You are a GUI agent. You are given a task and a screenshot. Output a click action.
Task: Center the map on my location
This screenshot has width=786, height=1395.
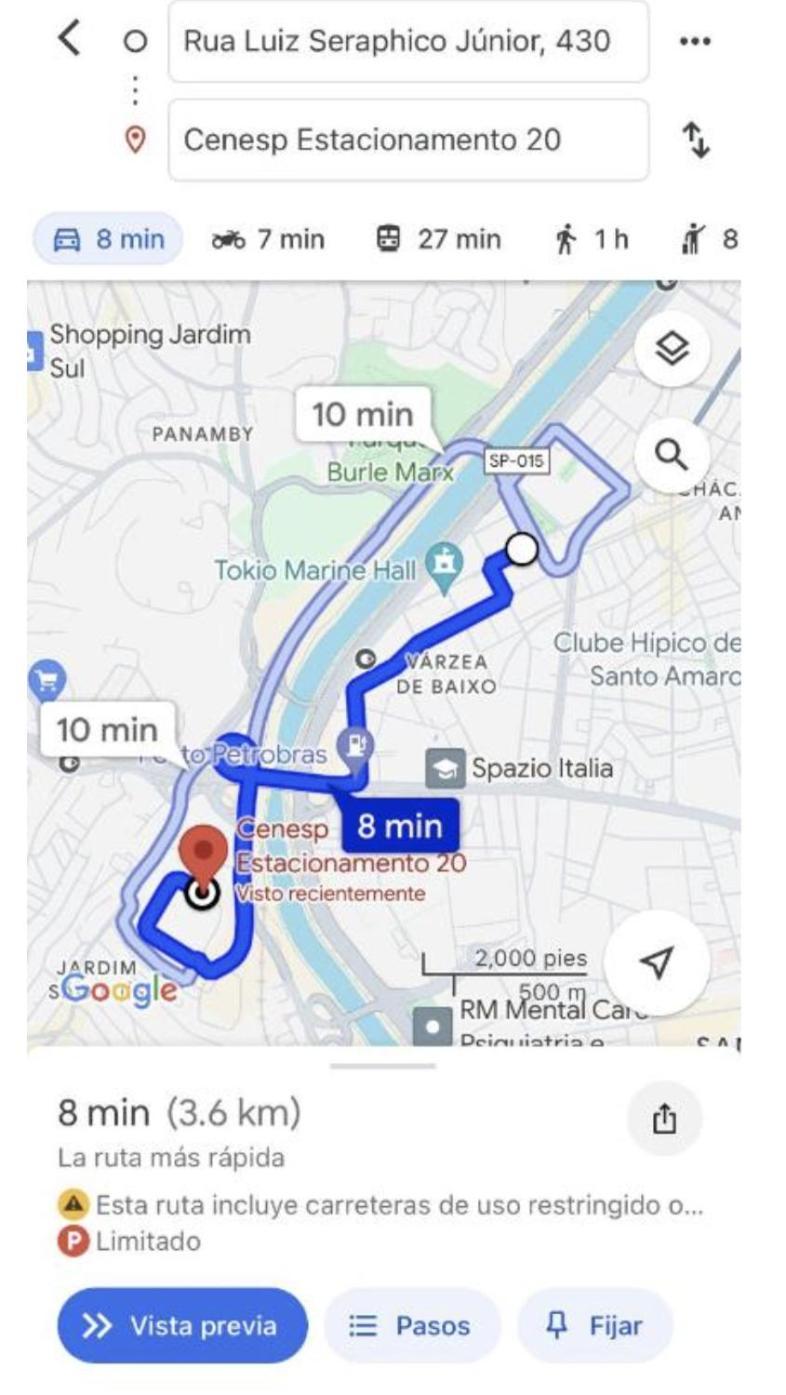tap(656, 962)
